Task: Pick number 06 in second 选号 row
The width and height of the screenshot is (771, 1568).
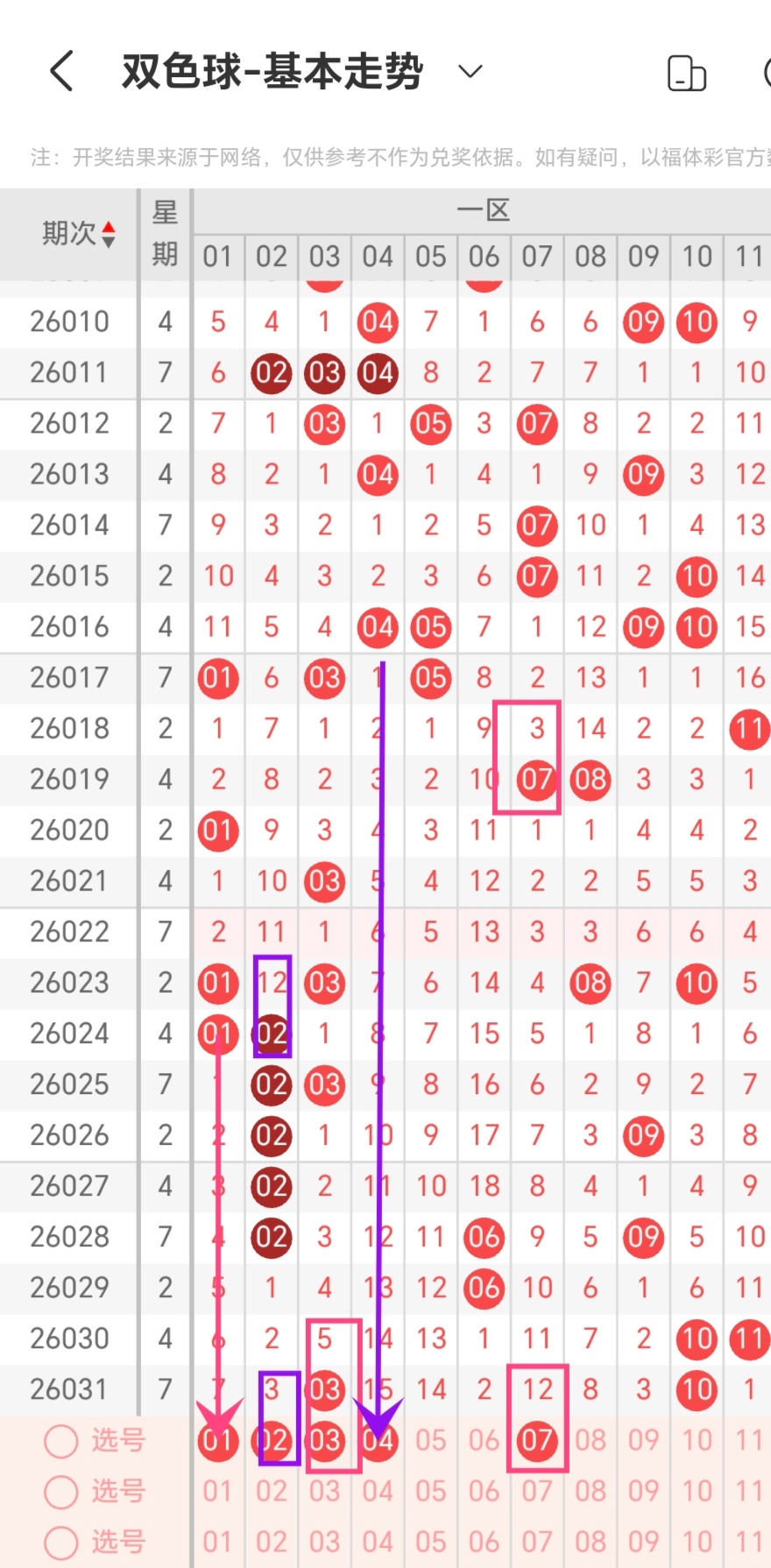Action: click(x=484, y=1492)
